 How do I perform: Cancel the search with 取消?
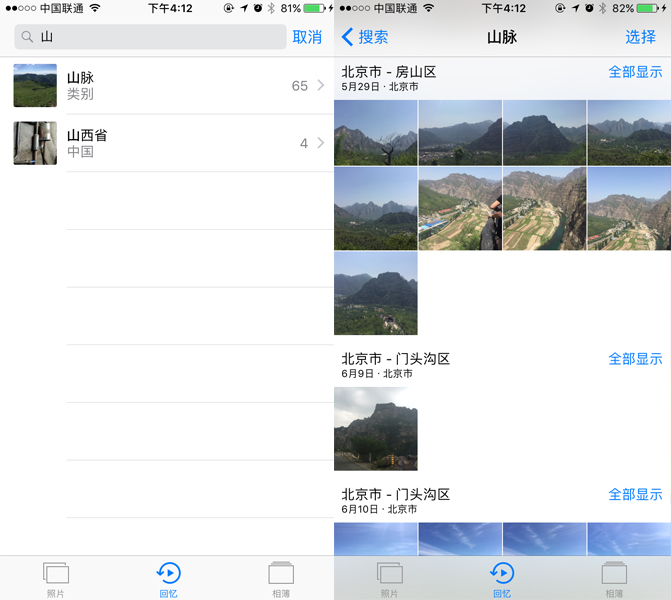coord(307,37)
